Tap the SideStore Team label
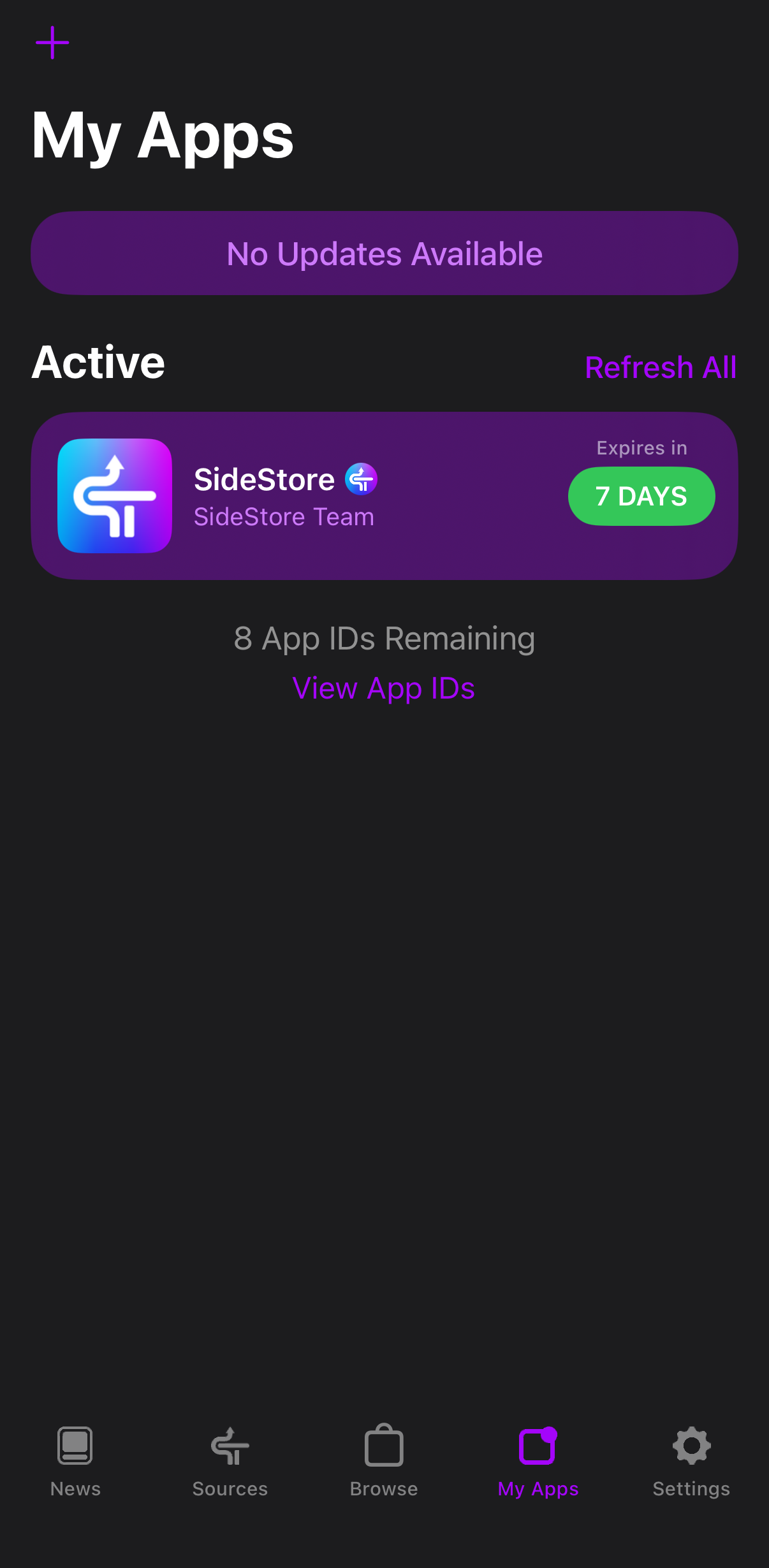This screenshot has height=1568, width=769. pyautogui.click(x=284, y=517)
